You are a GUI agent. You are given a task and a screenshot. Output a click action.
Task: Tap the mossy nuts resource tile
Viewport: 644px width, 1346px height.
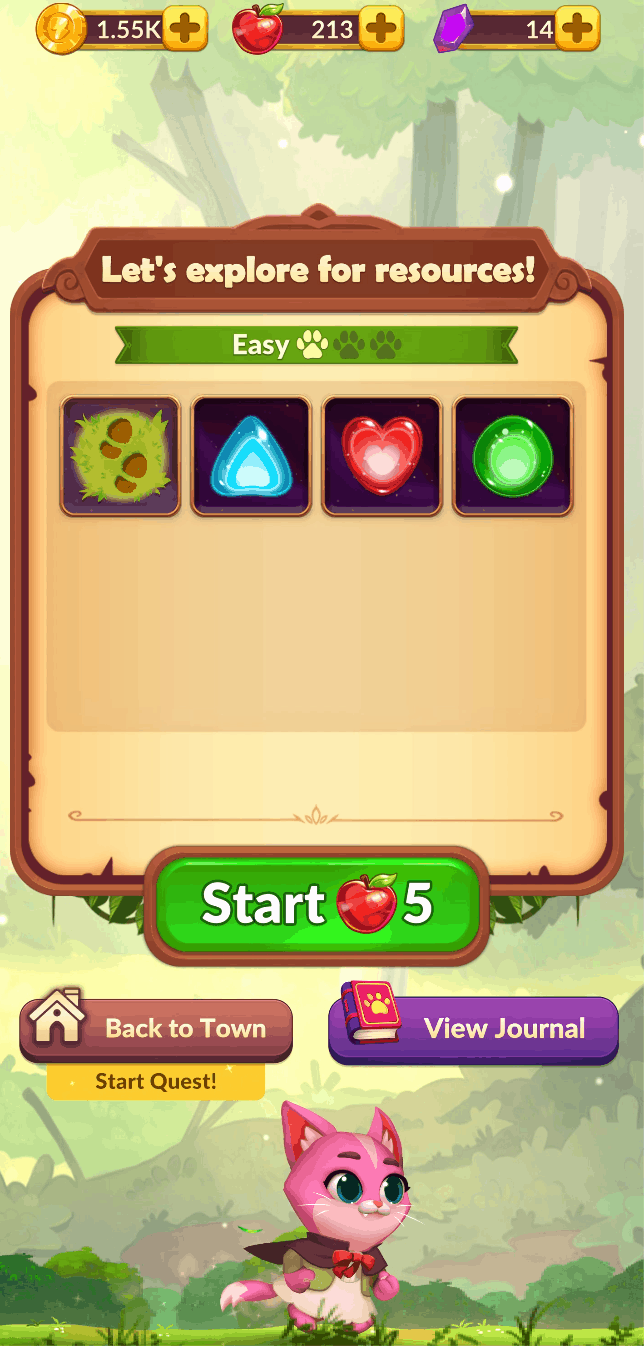click(x=120, y=456)
